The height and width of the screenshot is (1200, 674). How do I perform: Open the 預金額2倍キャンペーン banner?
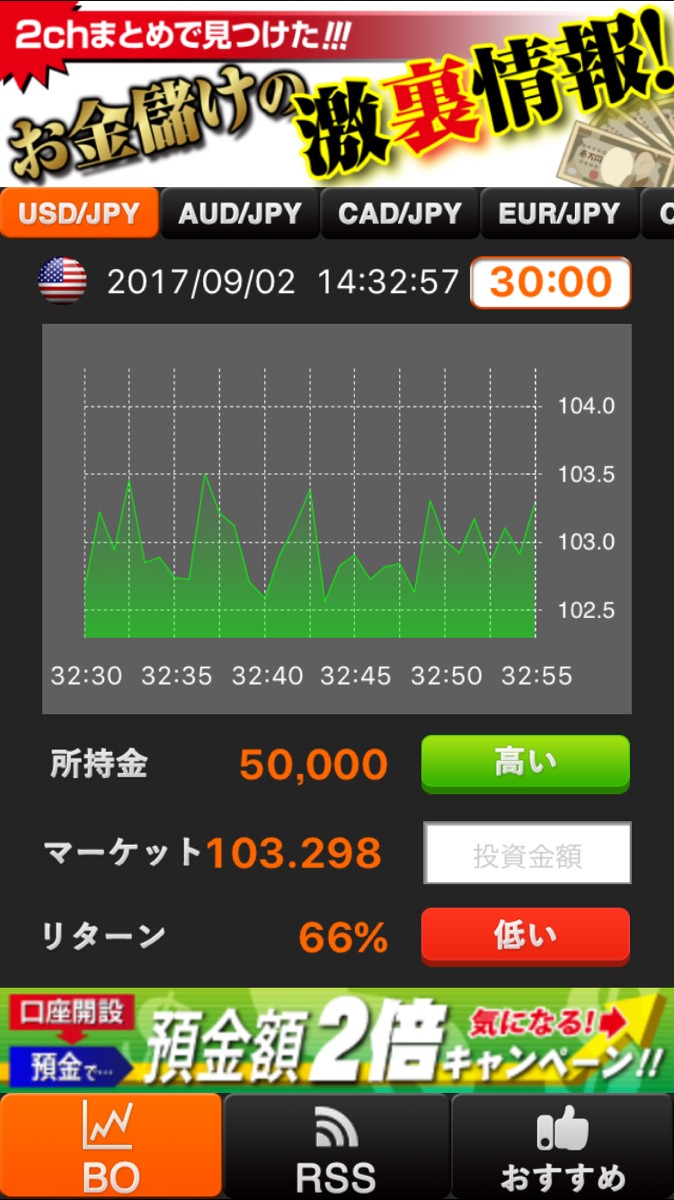click(337, 1040)
